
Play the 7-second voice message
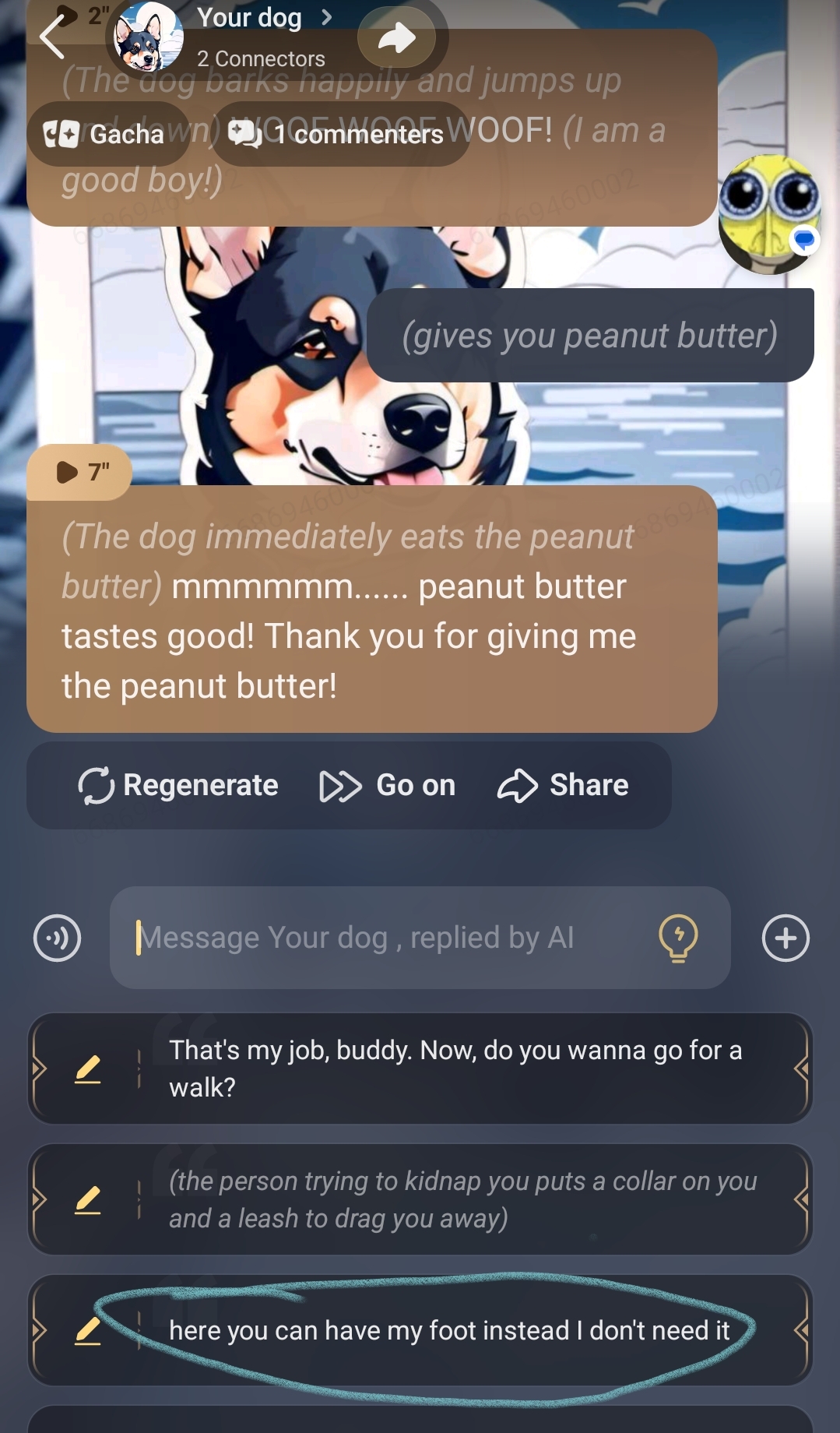pos(79,472)
